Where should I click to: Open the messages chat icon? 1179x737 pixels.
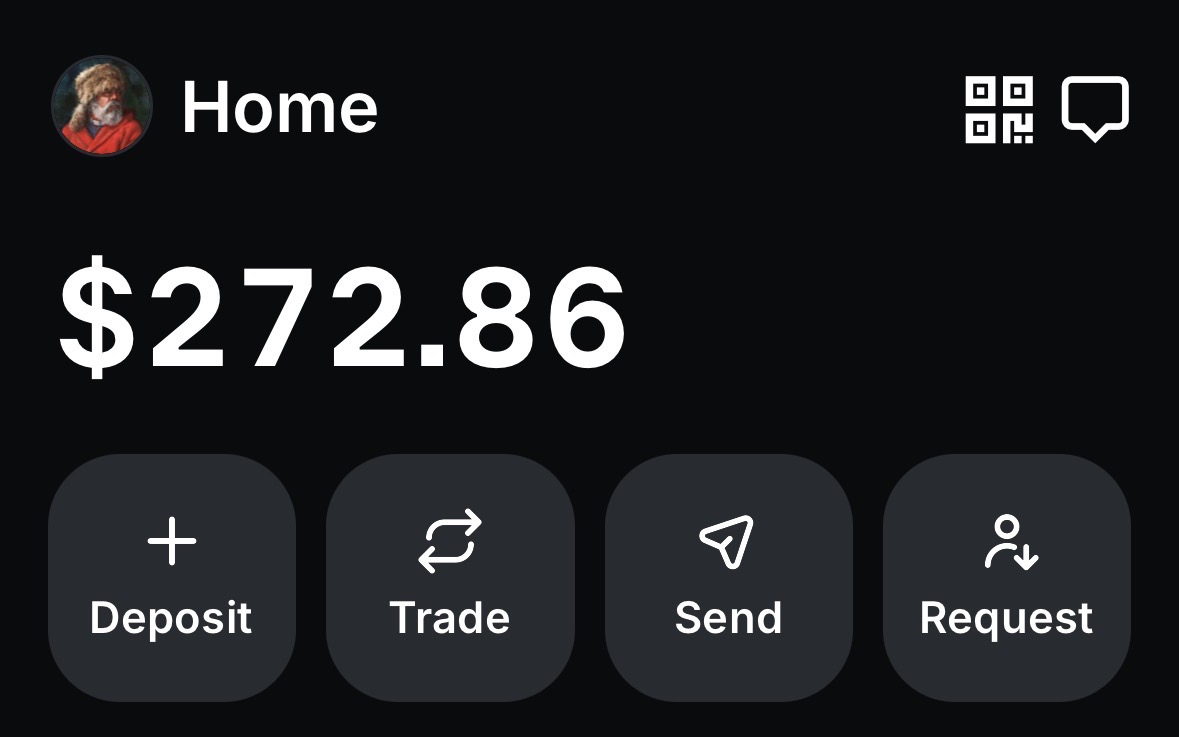(1094, 108)
